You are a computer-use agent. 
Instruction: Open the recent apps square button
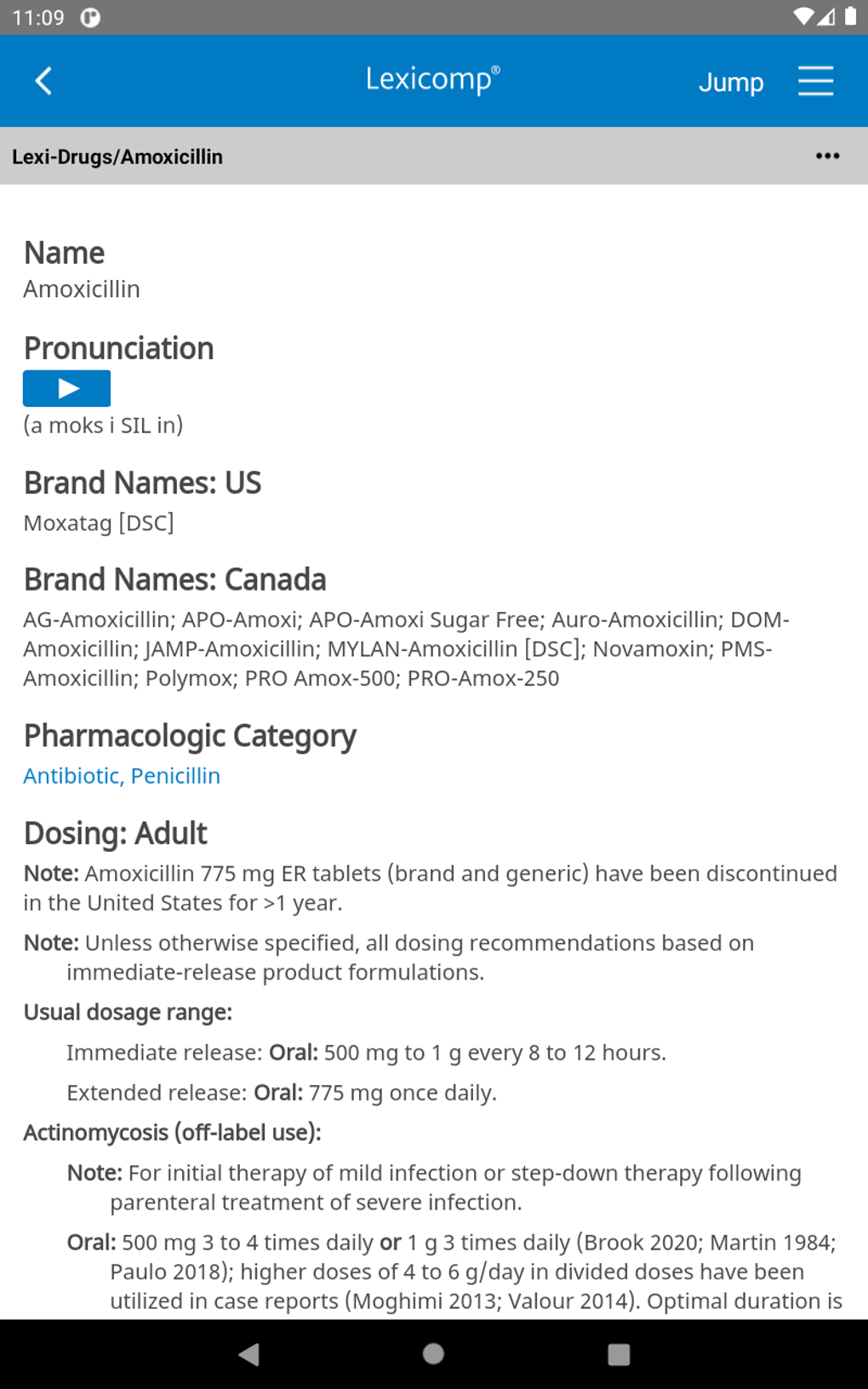coord(616,1355)
